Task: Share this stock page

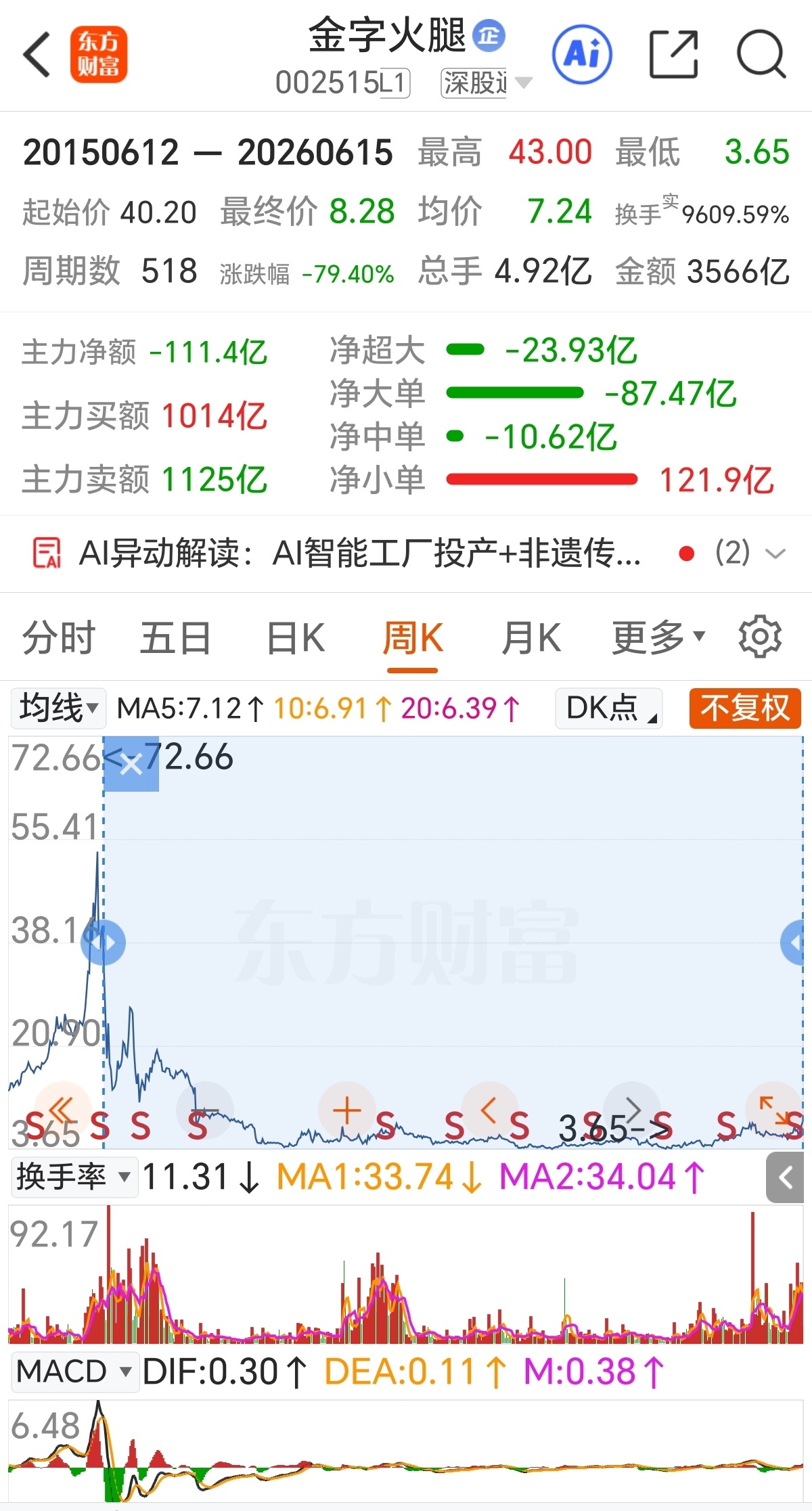Action: click(673, 54)
